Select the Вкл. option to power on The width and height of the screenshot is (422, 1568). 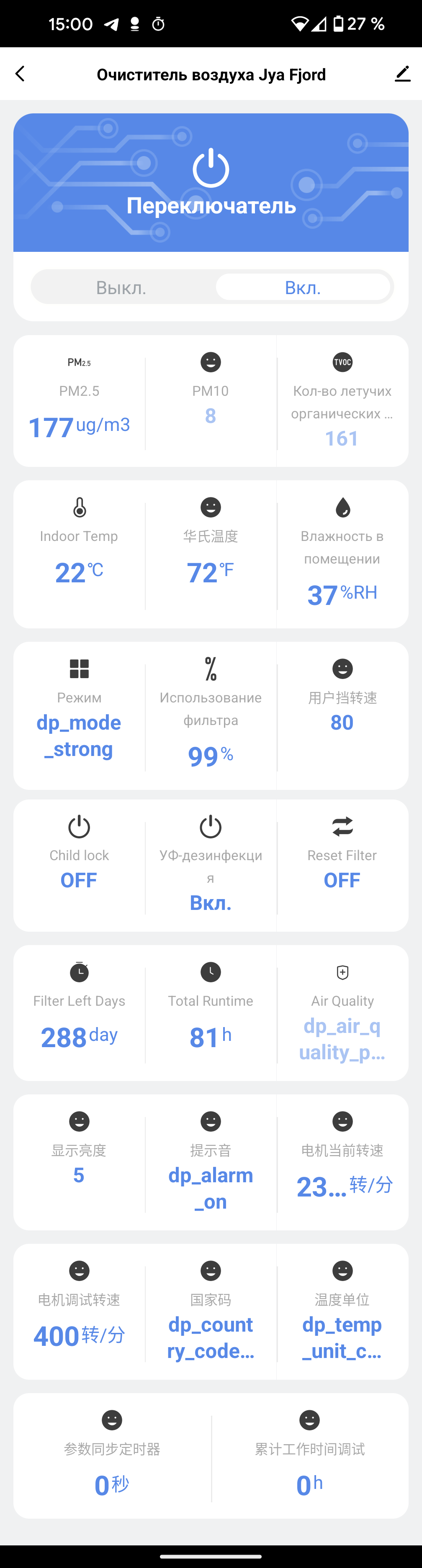(303, 287)
